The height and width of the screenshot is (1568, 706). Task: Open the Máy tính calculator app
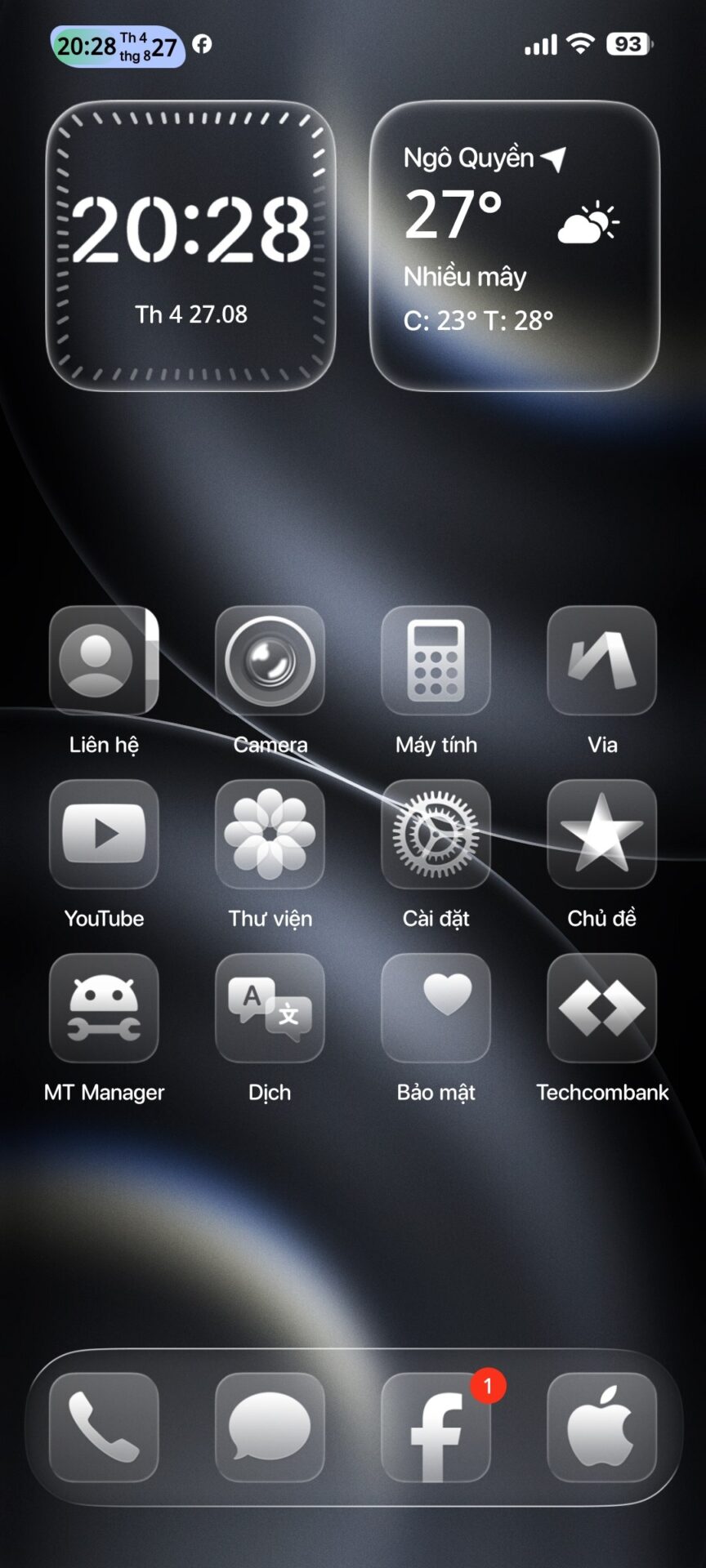pyautogui.click(x=436, y=661)
